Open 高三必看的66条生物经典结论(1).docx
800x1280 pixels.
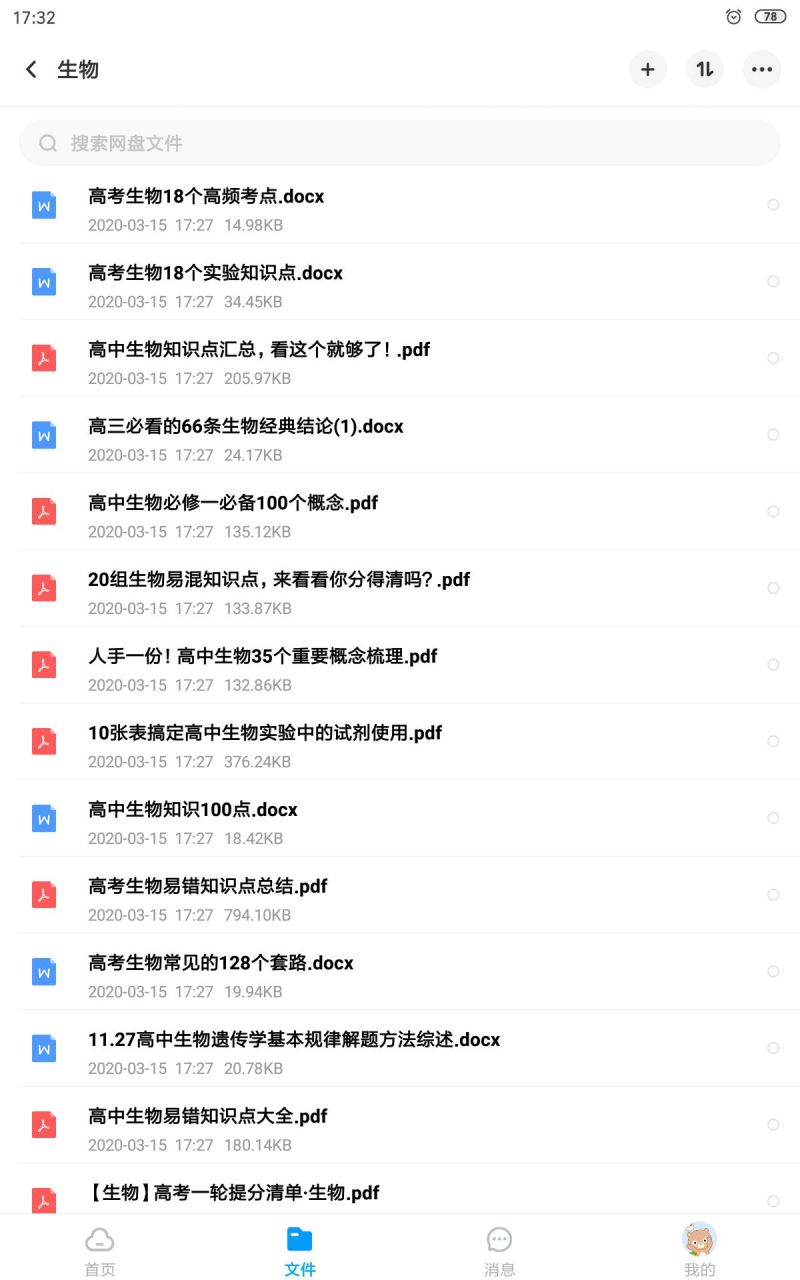(x=400, y=435)
